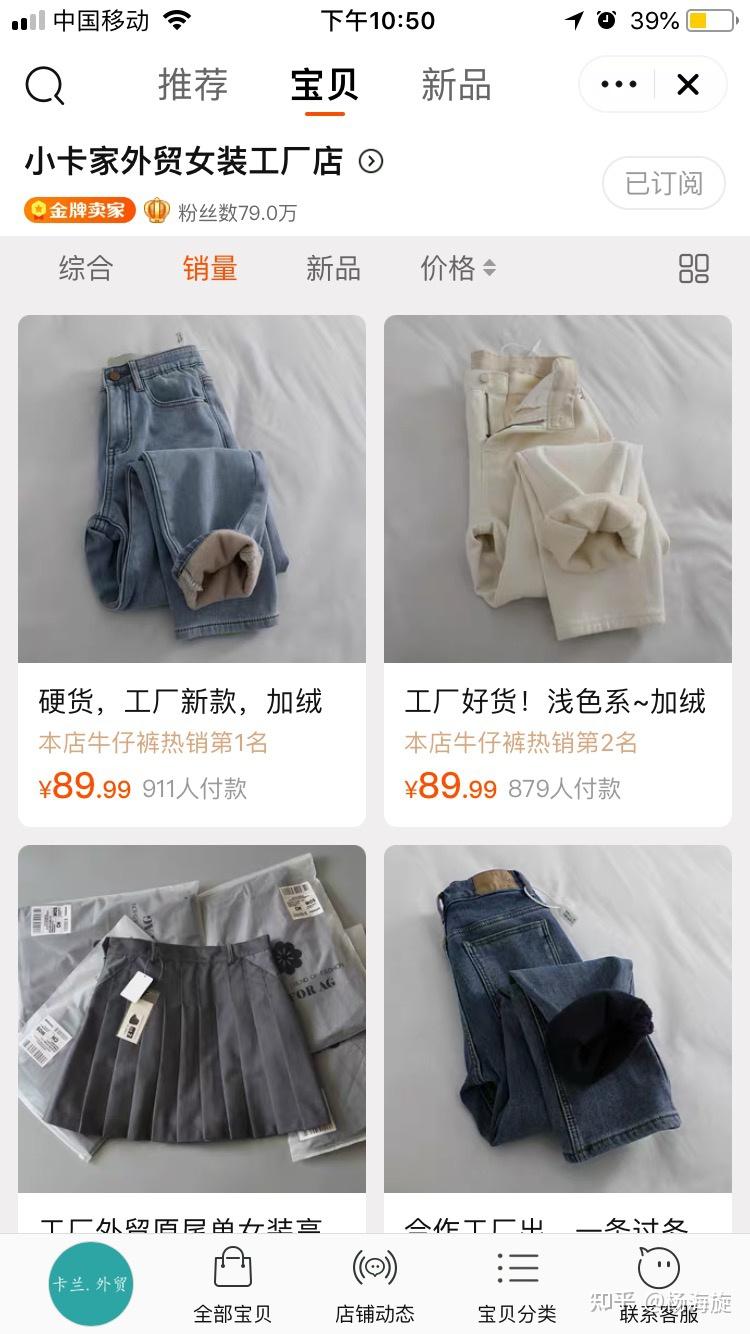Toggle 价格 price sort order
The width and height of the screenshot is (750, 1334).
[x=457, y=268]
